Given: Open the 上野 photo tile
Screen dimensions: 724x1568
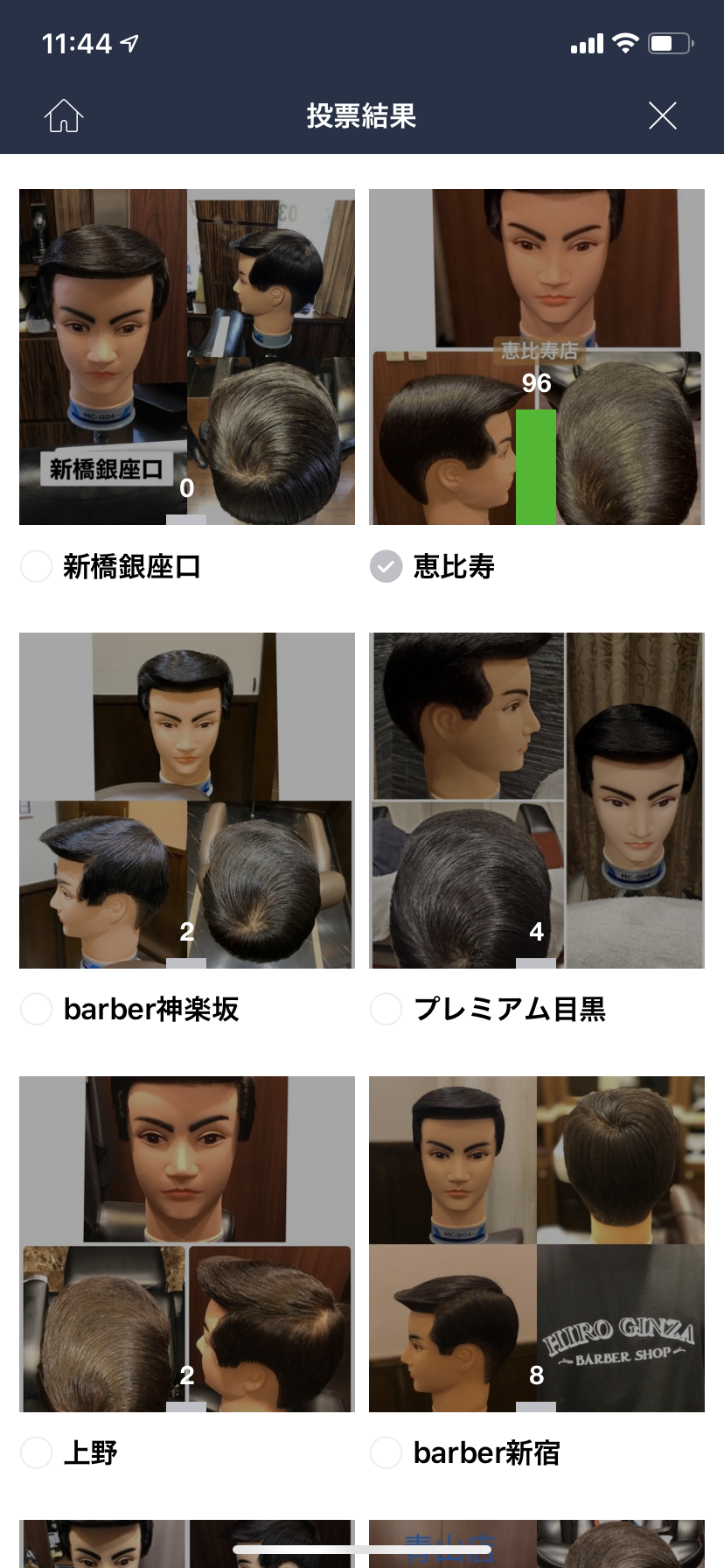Looking at the screenshot, I should point(187,1243).
